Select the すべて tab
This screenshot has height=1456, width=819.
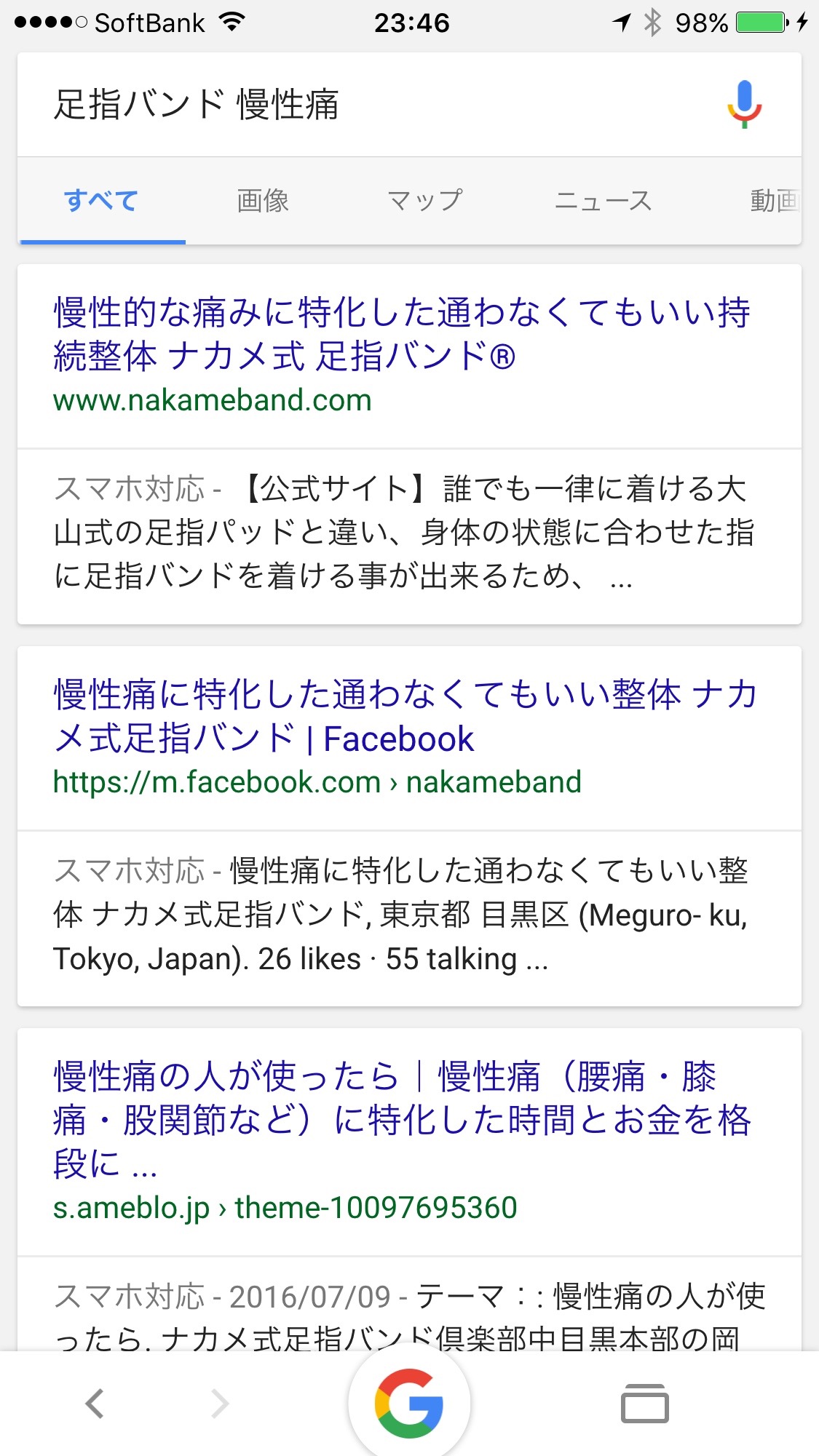[101, 200]
